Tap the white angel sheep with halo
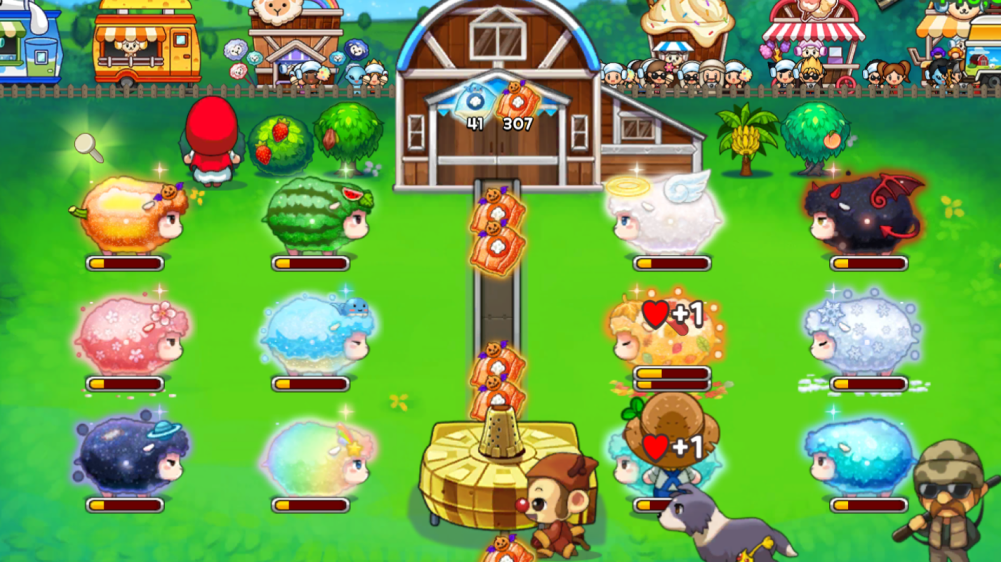This screenshot has width=1001, height=562. coord(665,215)
